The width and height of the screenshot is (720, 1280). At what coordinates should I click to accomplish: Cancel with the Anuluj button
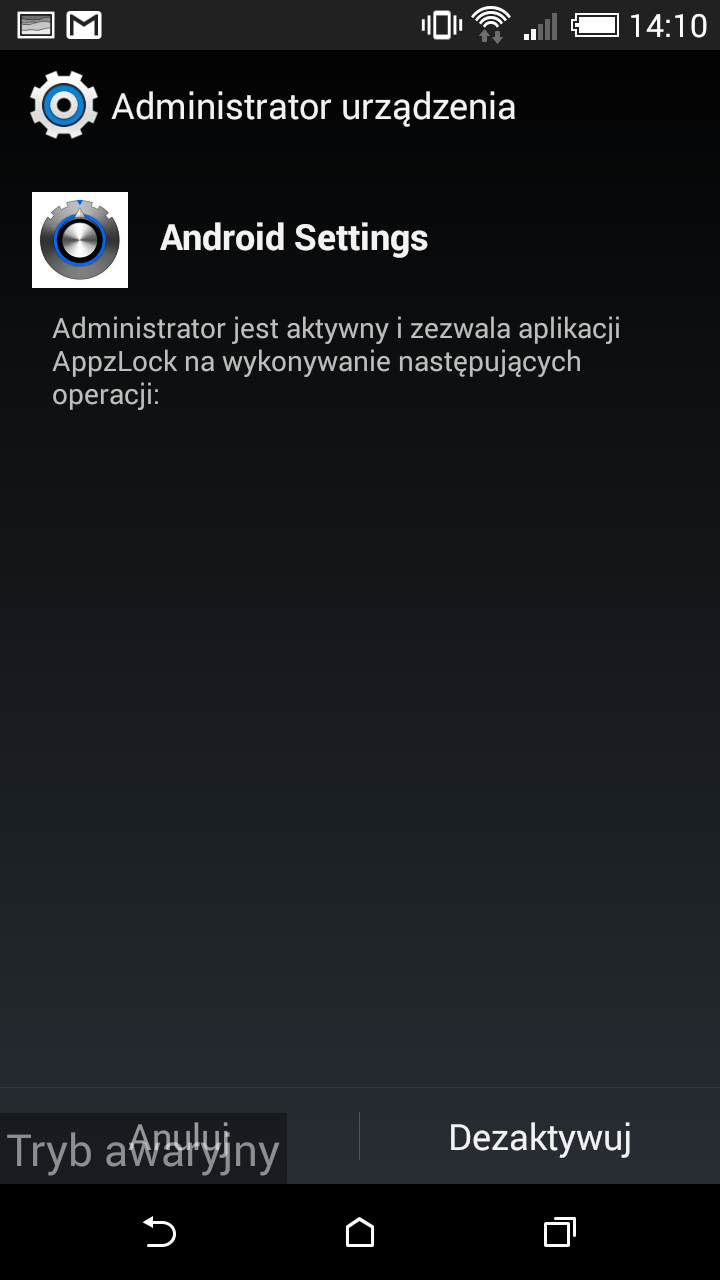[x=180, y=1137]
